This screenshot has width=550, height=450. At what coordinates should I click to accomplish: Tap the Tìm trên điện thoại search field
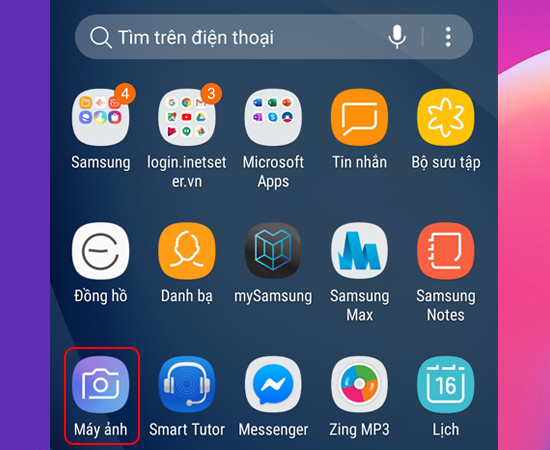274,37
